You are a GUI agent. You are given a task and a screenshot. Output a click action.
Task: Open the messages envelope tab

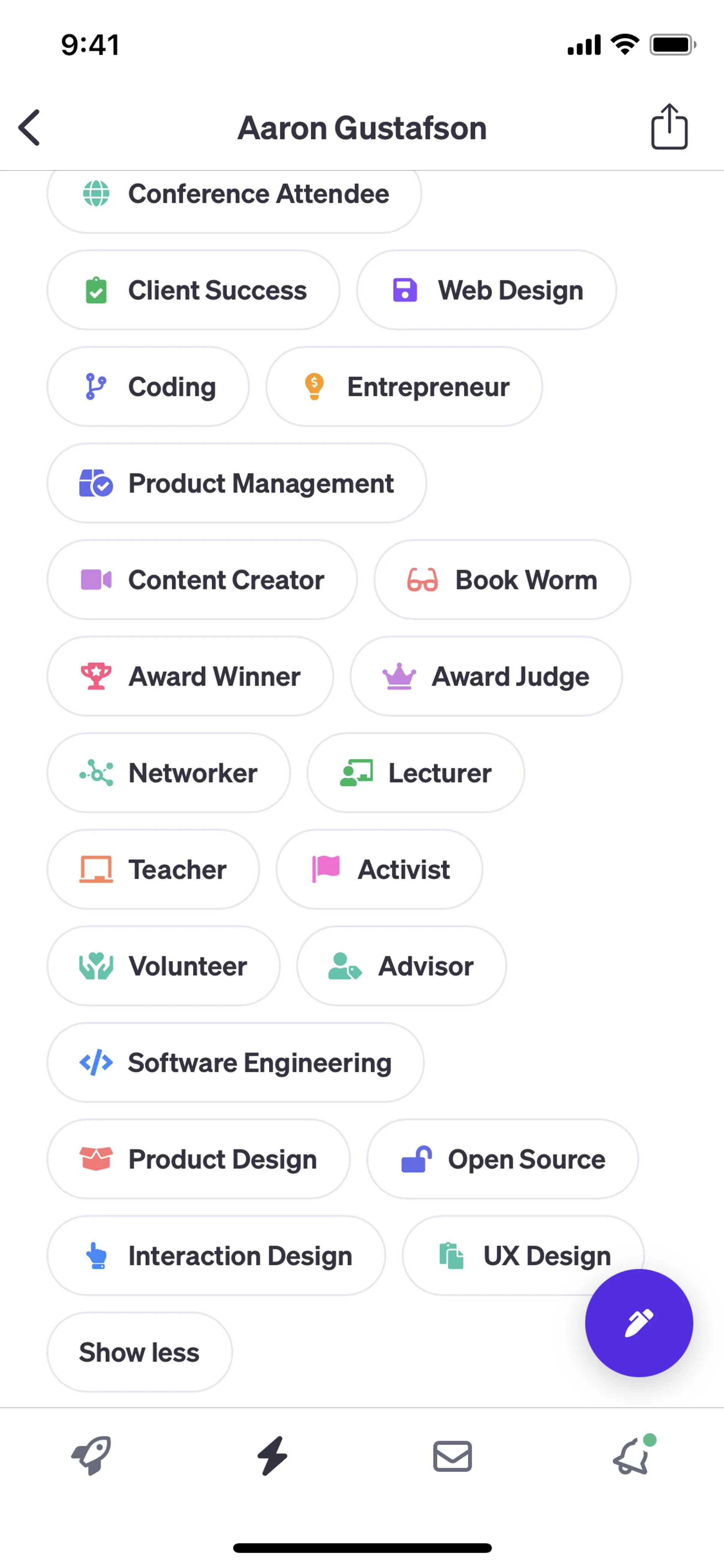452,1456
